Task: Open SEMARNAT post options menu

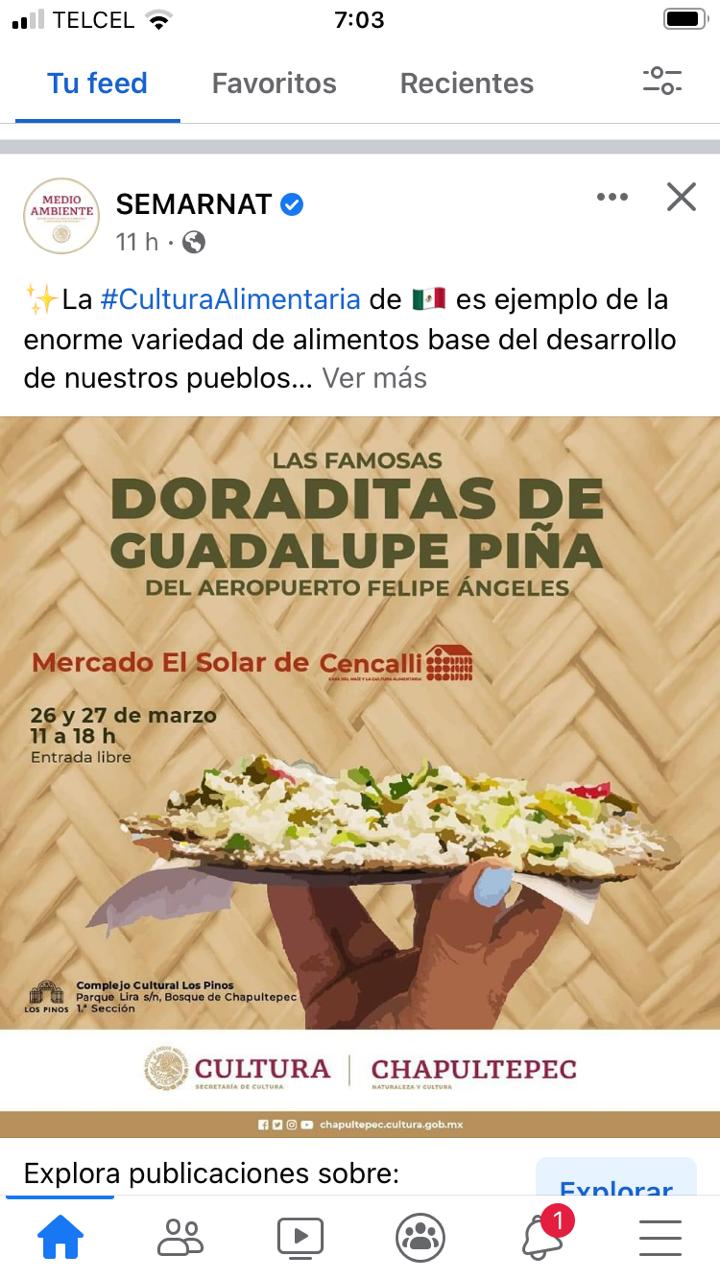Action: [x=612, y=197]
